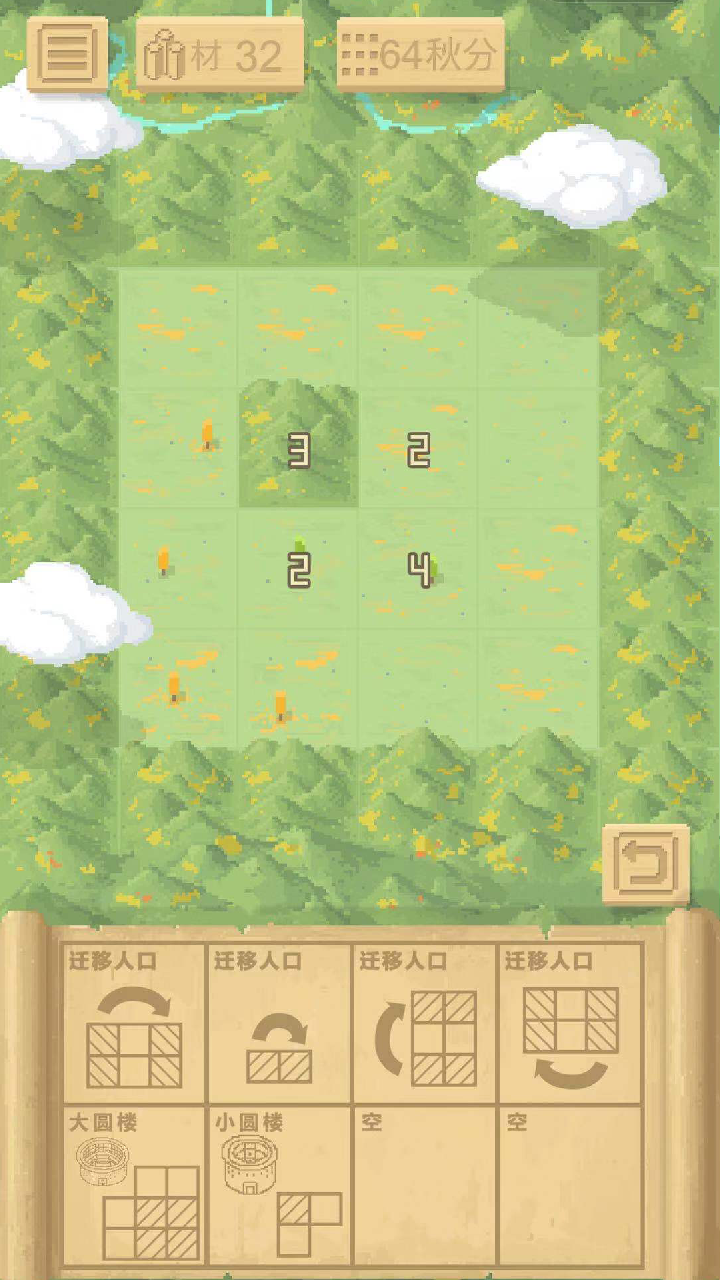
Task: Tap the grid tile numbered 4
Action: point(420,568)
